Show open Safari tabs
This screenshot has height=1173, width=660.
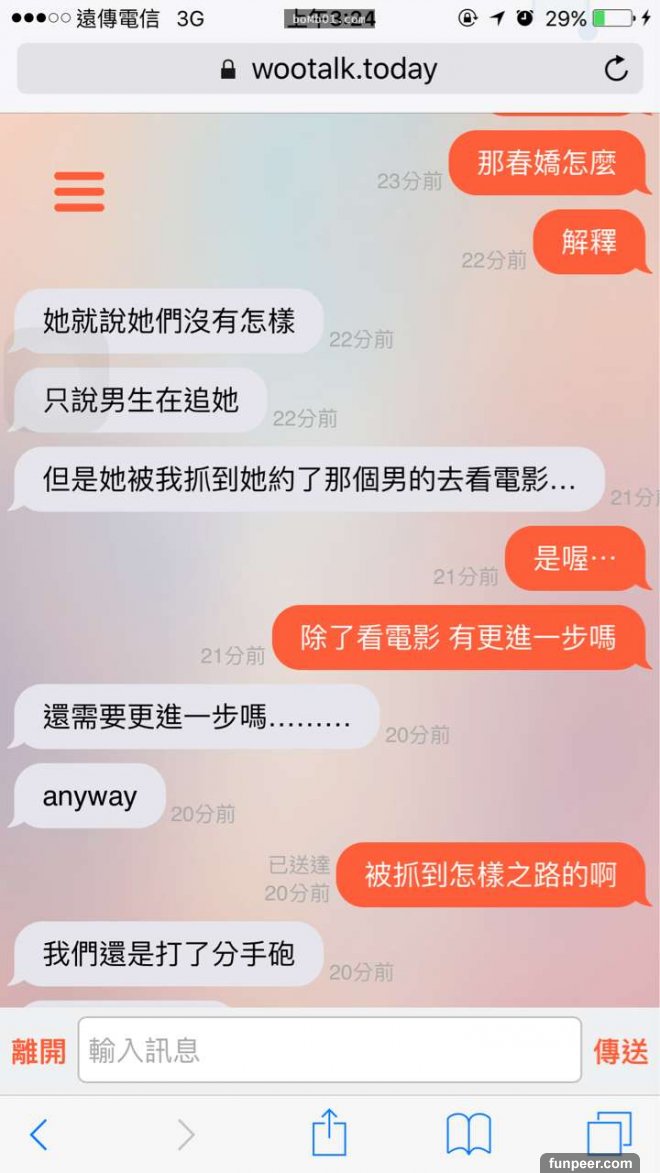tap(609, 1134)
